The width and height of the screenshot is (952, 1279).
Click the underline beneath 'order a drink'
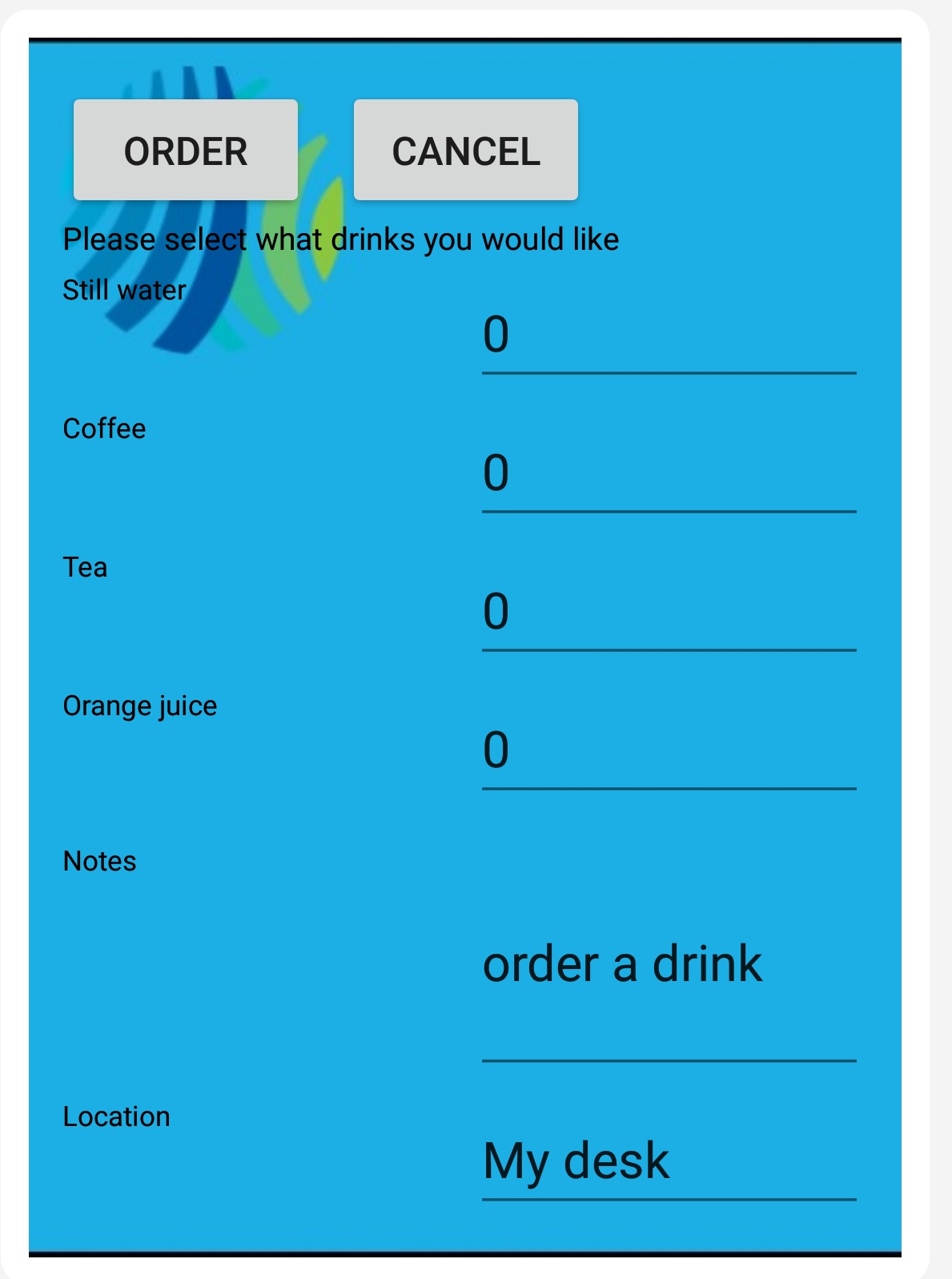669,1061
